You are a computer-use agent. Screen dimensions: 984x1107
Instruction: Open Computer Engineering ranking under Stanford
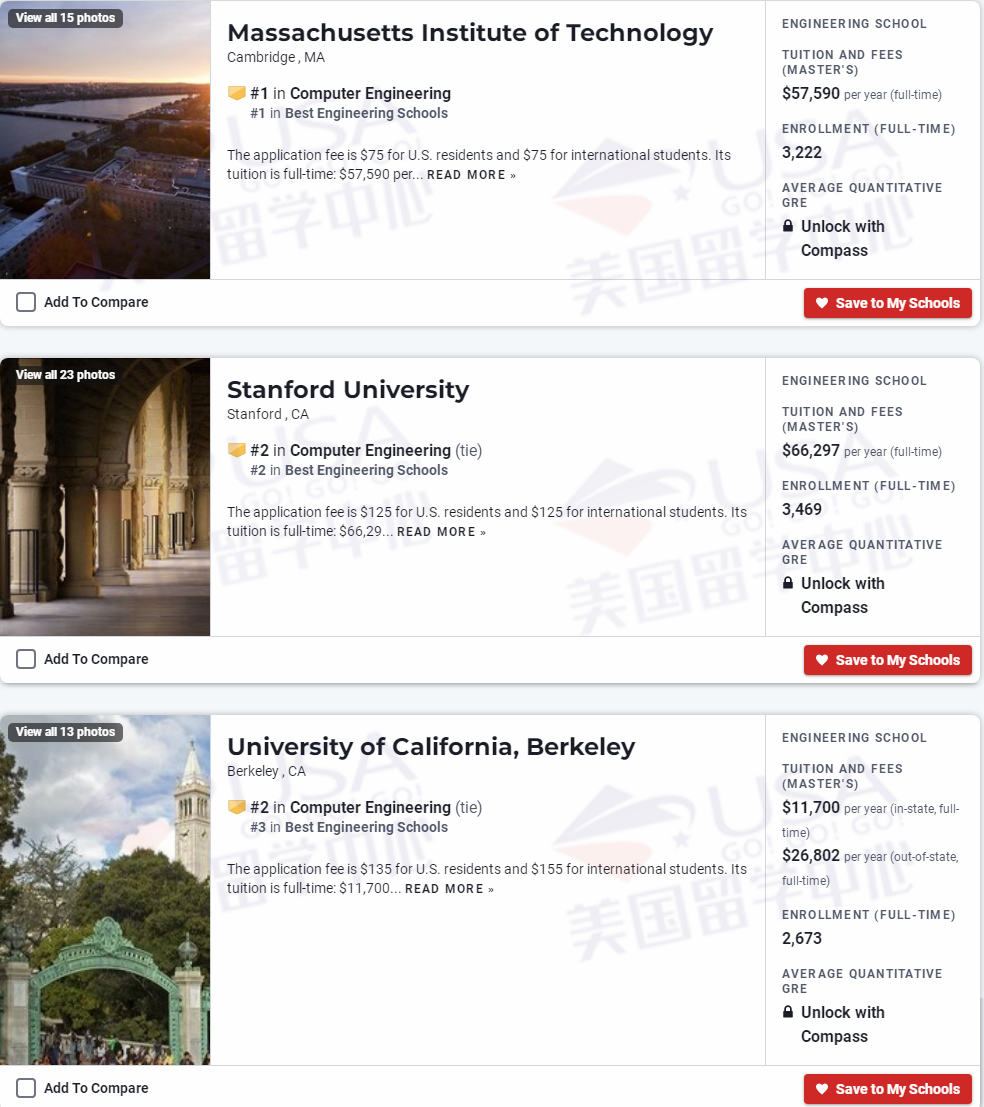(370, 450)
